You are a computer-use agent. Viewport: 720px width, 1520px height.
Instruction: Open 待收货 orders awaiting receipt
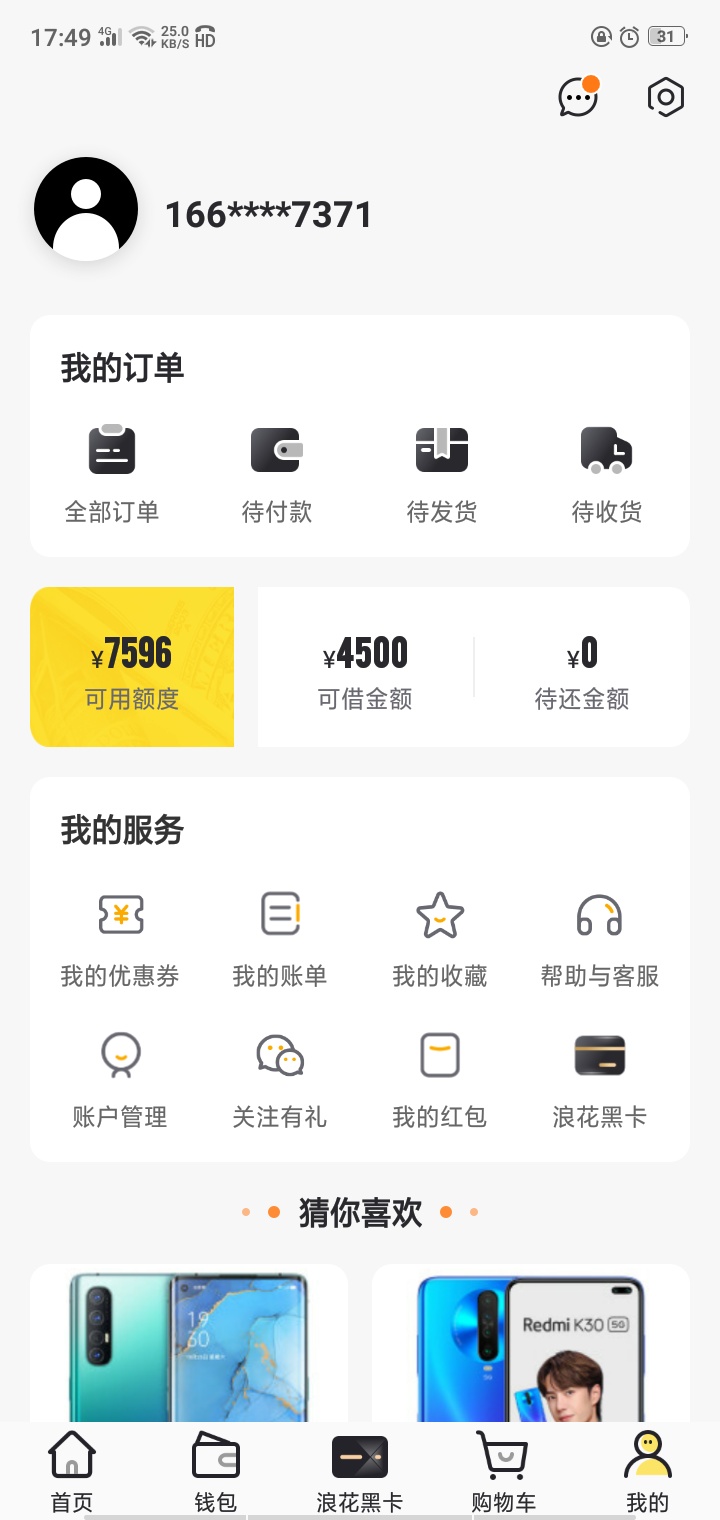pyautogui.click(x=607, y=476)
